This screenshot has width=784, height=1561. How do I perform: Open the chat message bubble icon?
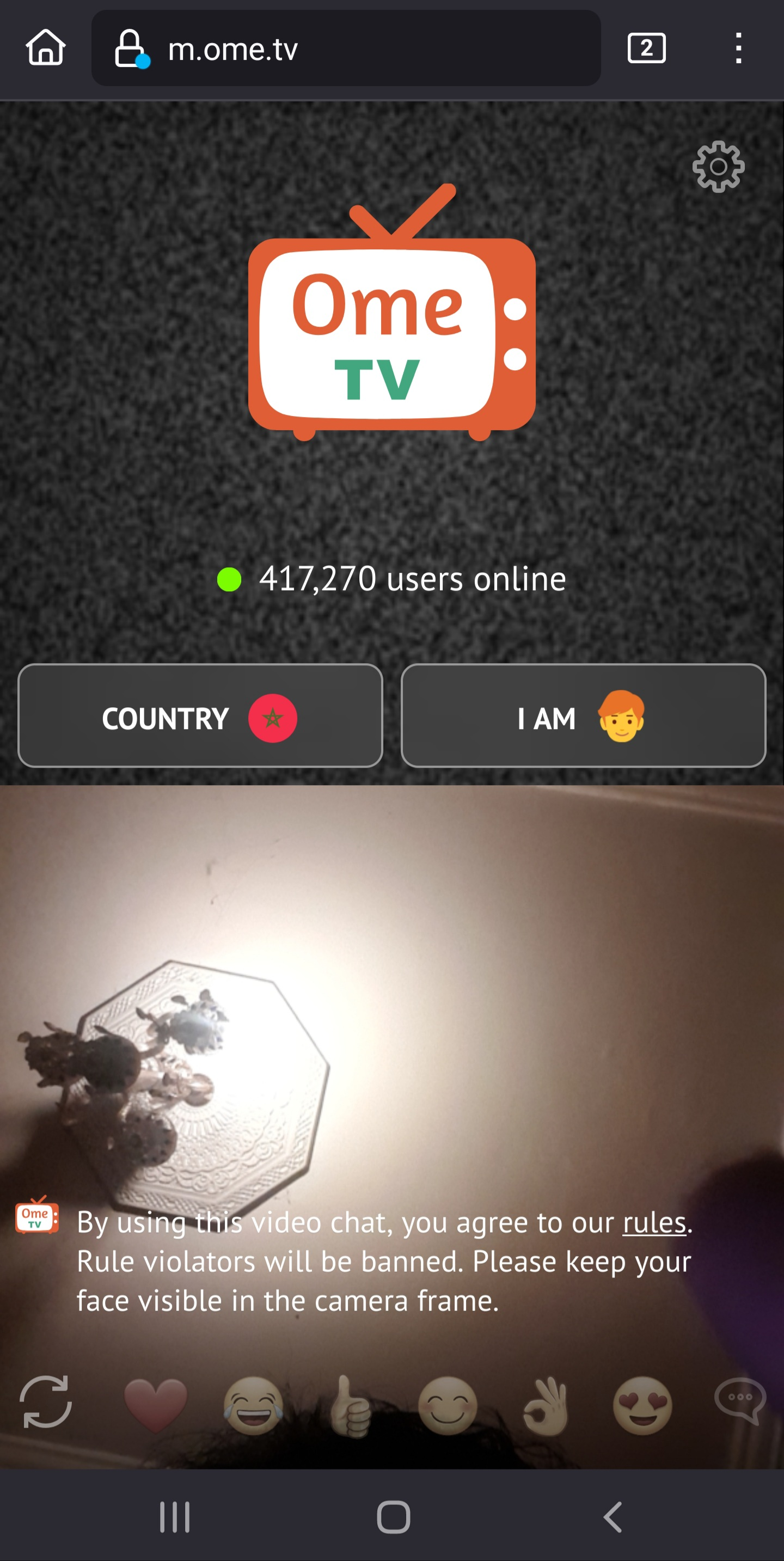tap(740, 1400)
